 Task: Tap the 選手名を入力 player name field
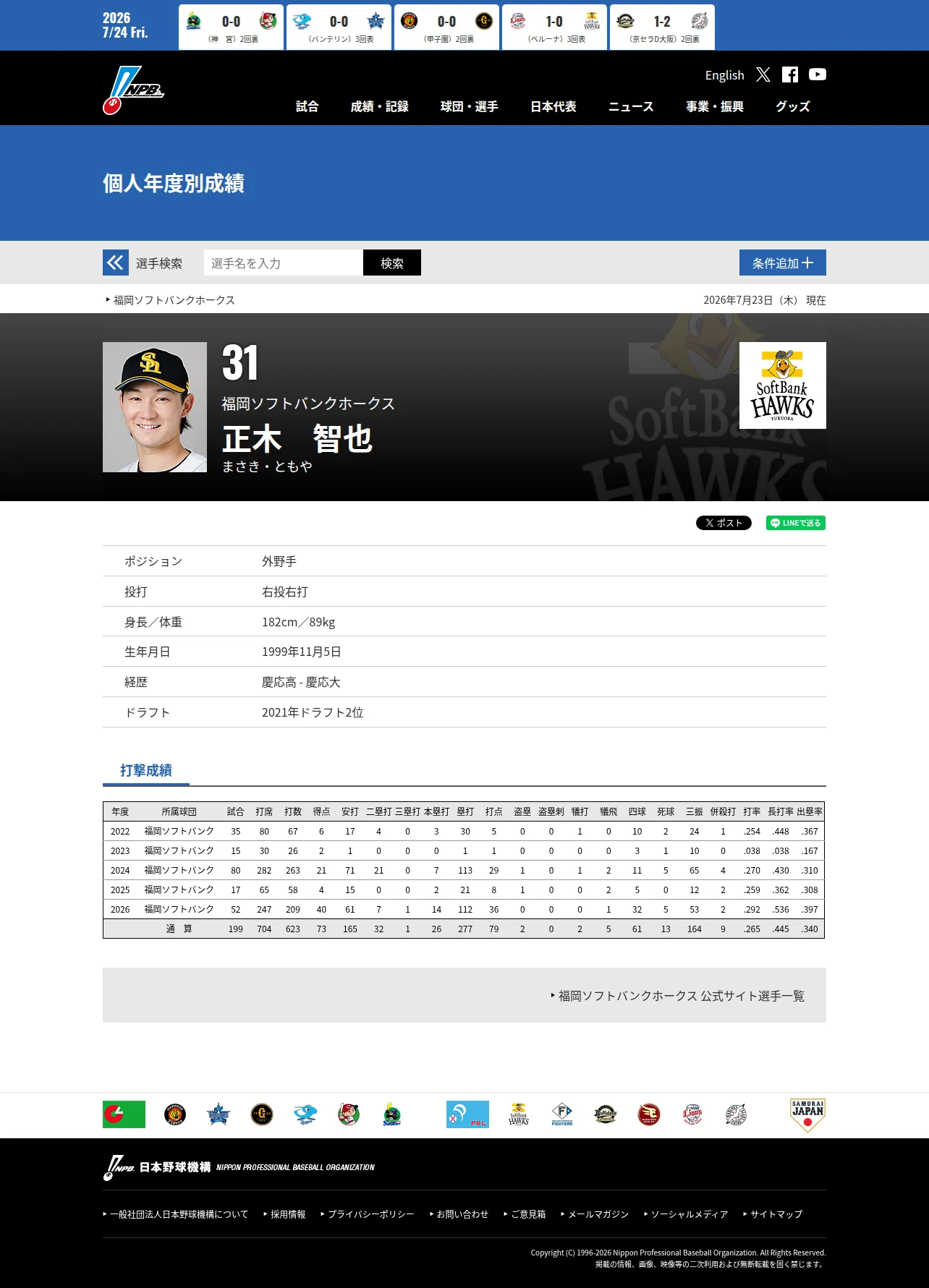[x=283, y=263]
